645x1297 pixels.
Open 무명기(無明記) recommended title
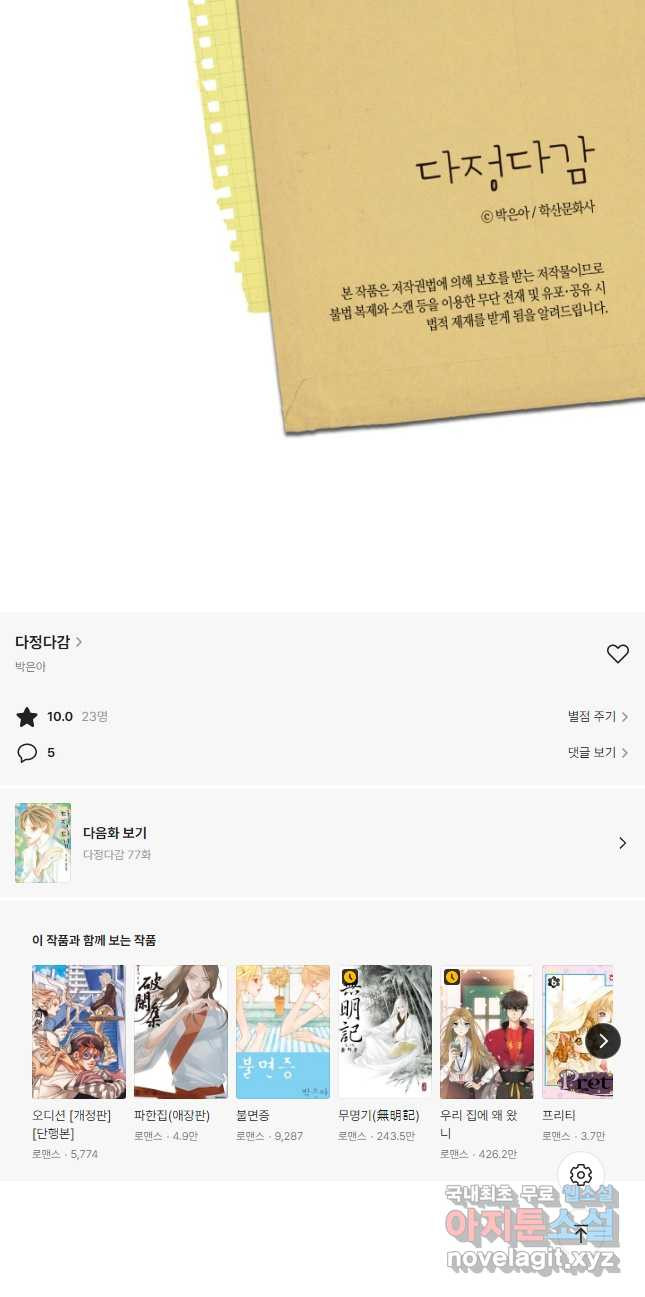point(385,1031)
